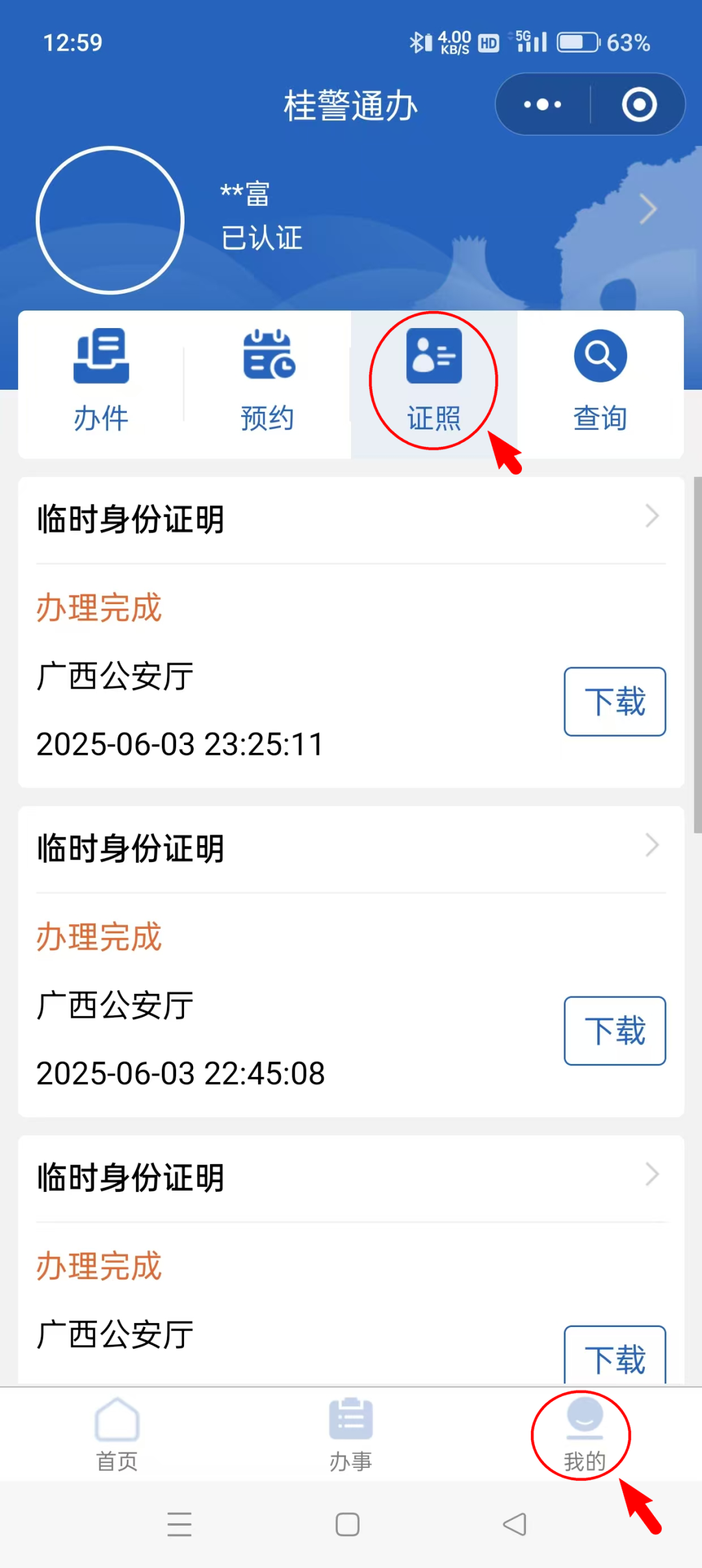Viewport: 702px width, 1568px height.
Task: Open the profile details chevron
Action: pos(648,209)
